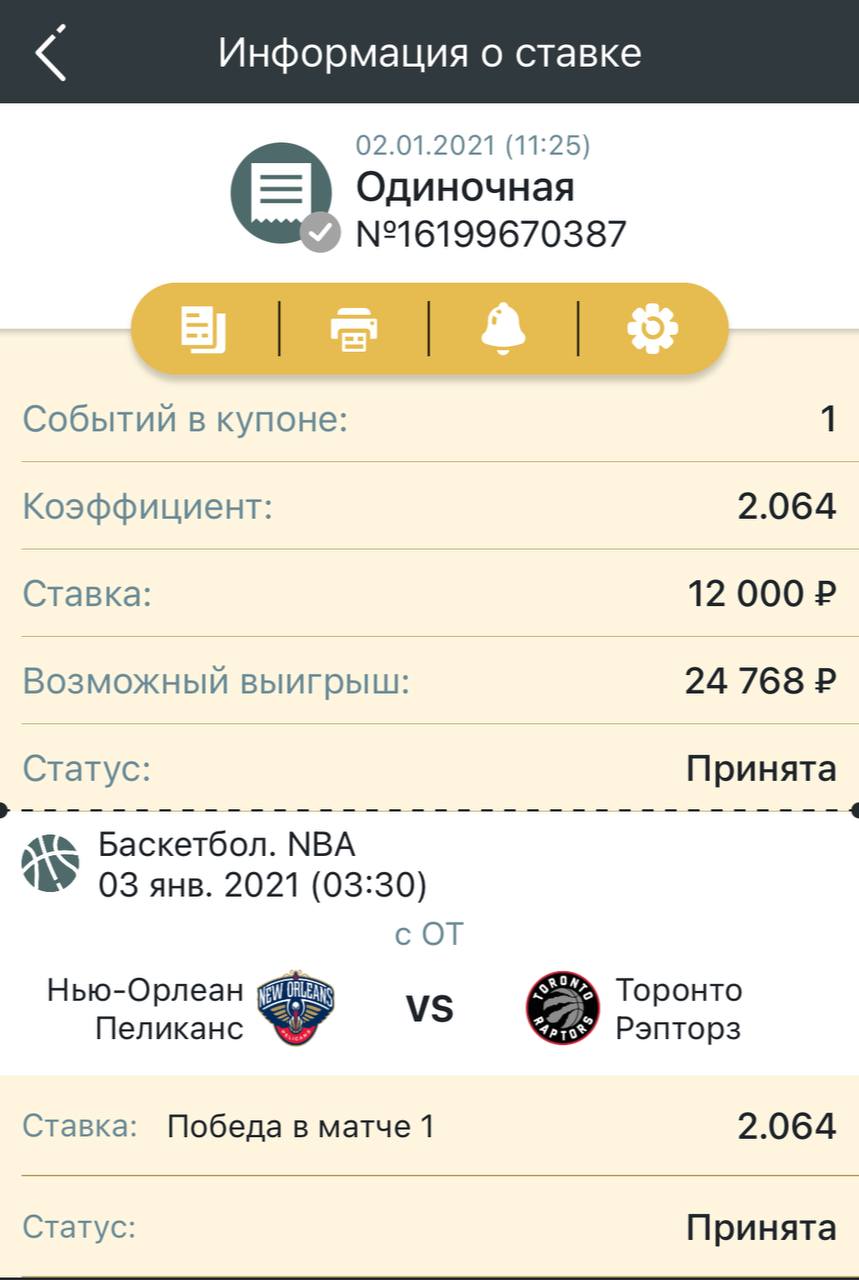Viewport: 859px width, 1280px height.
Task: Open bet settings gear
Action: [x=652, y=329]
